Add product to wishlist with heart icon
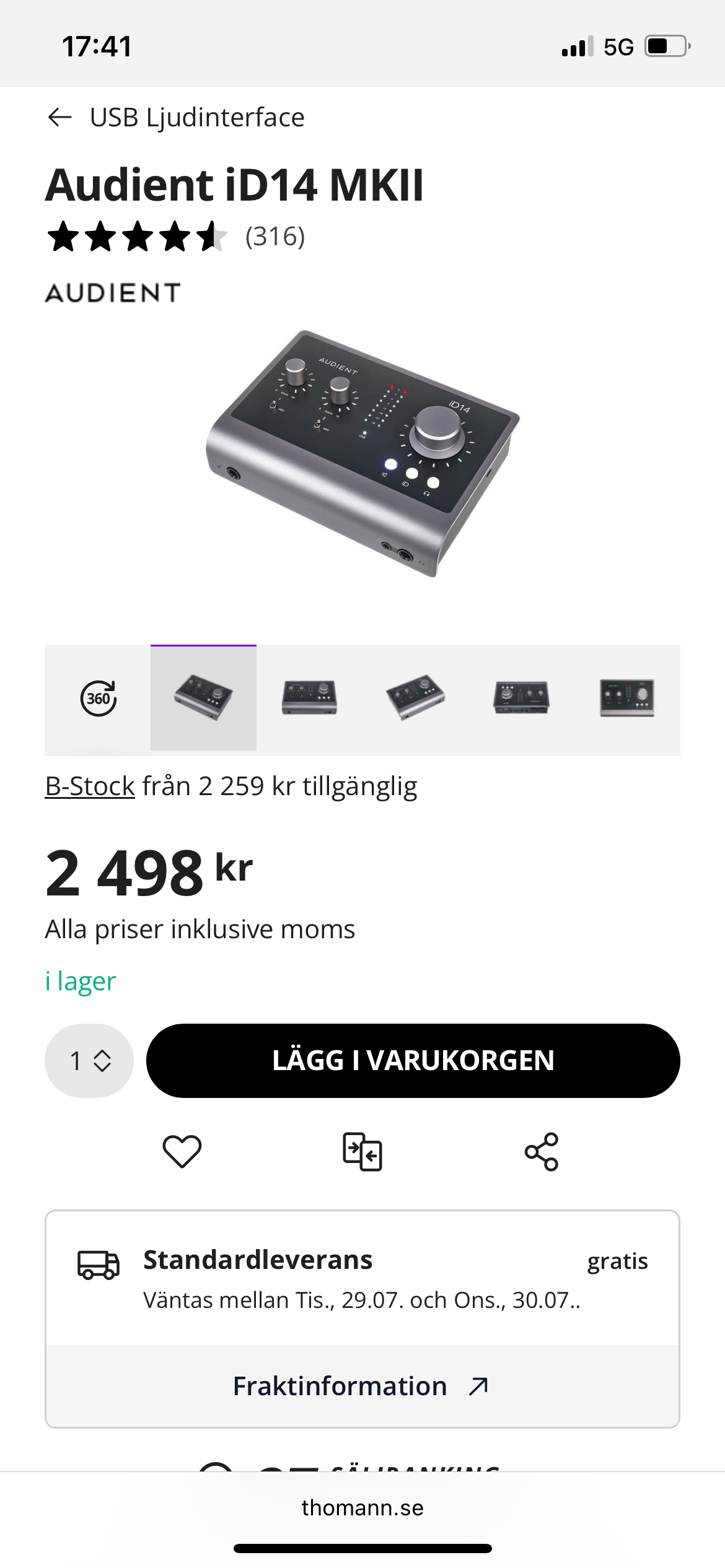The image size is (725, 1568). (182, 1152)
